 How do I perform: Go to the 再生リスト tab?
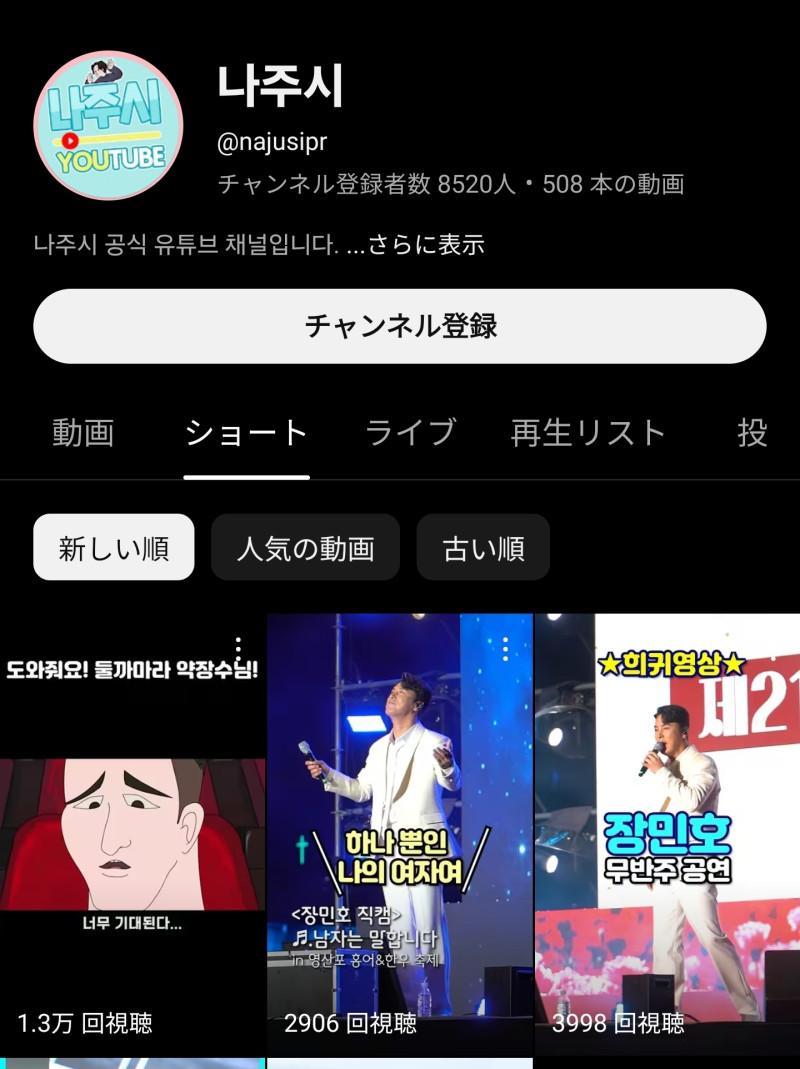pyautogui.click(x=587, y=432)
